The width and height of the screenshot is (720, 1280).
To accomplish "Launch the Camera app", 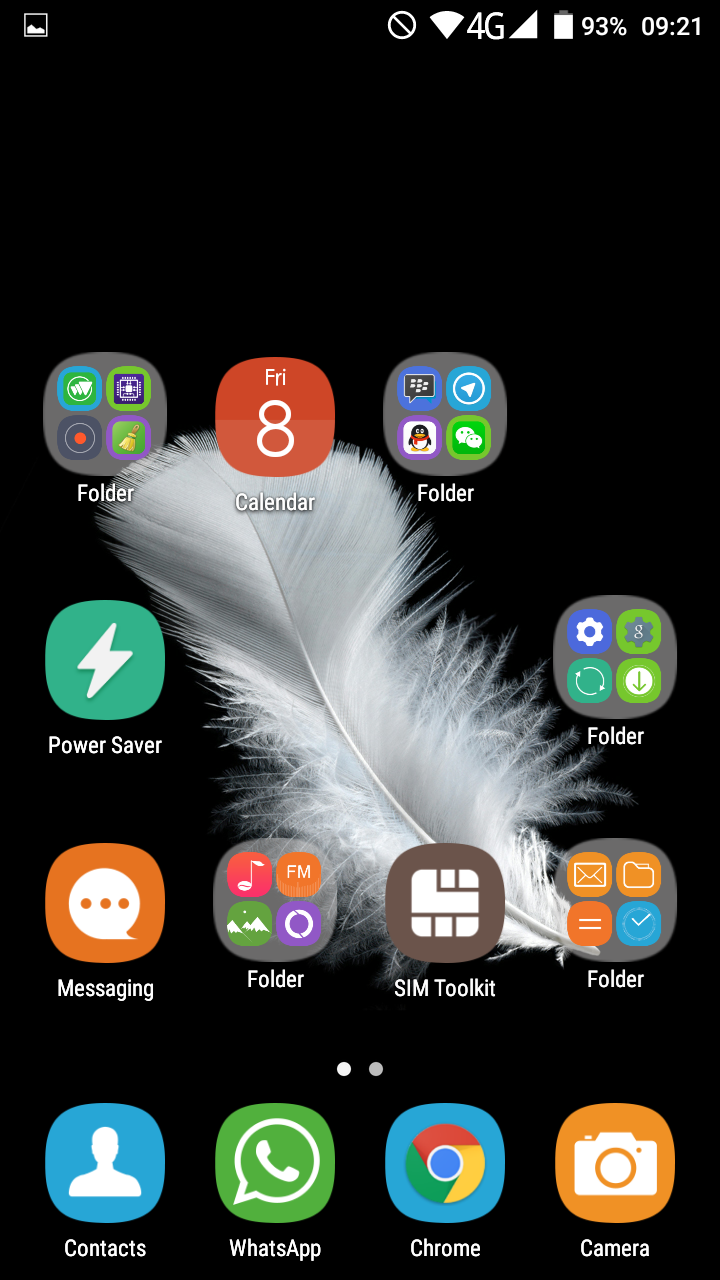I will coord(615,1163).
